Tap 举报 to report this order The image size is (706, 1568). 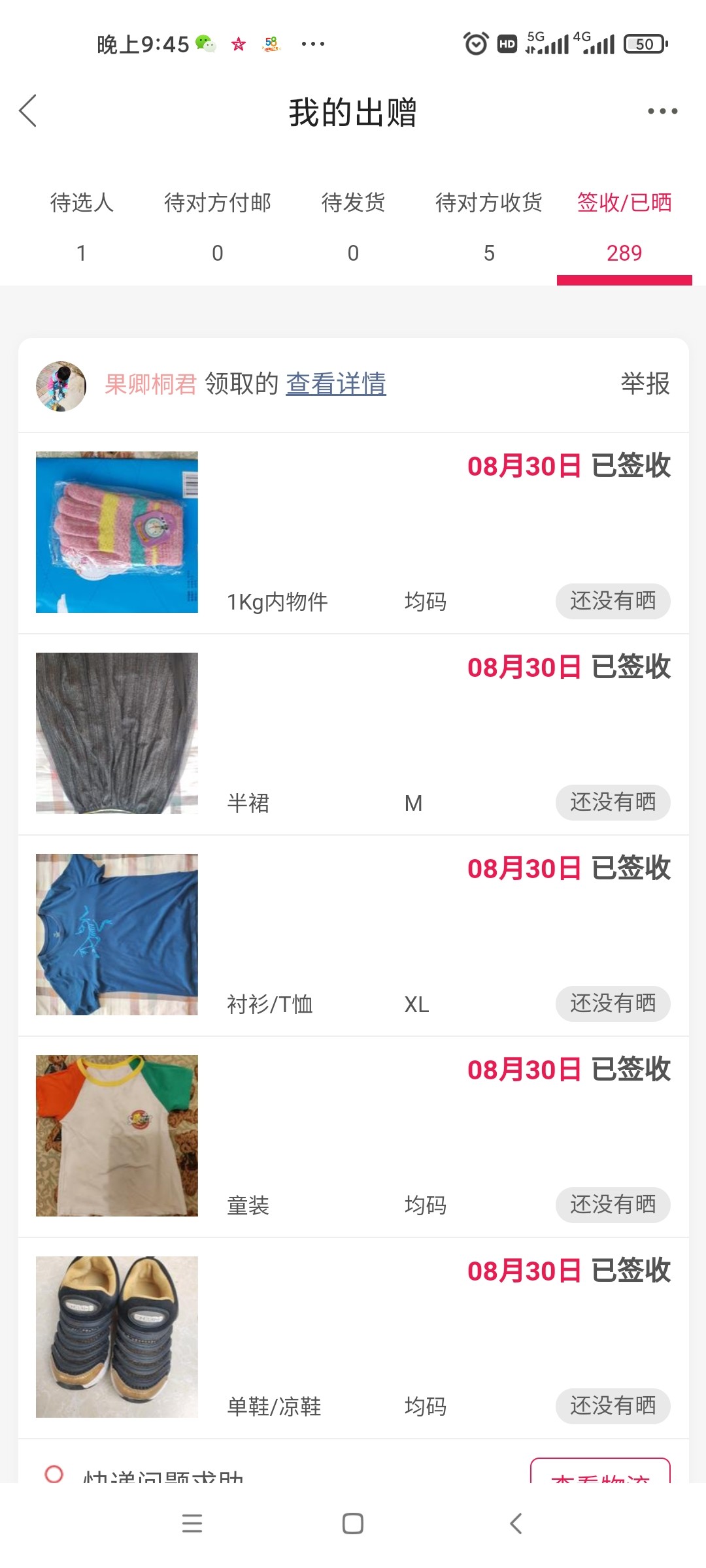pyautogui.click(x=645, y=384)
